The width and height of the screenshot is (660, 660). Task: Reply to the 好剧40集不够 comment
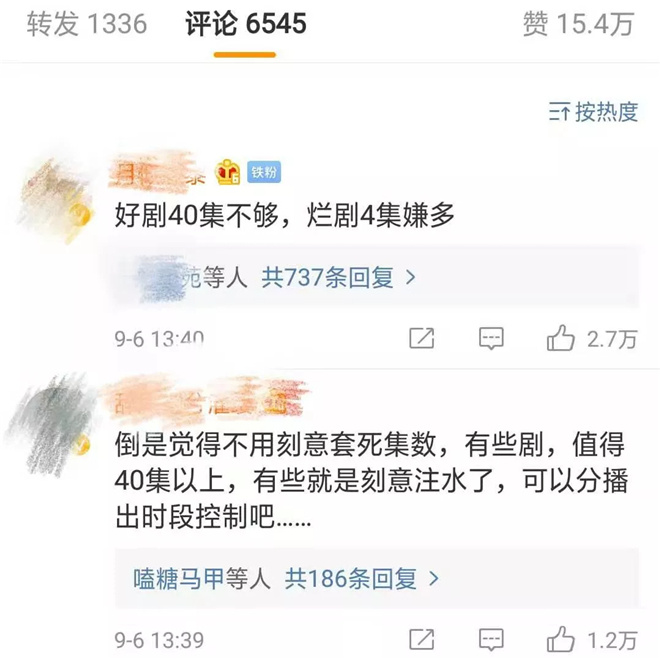(490, 338)
